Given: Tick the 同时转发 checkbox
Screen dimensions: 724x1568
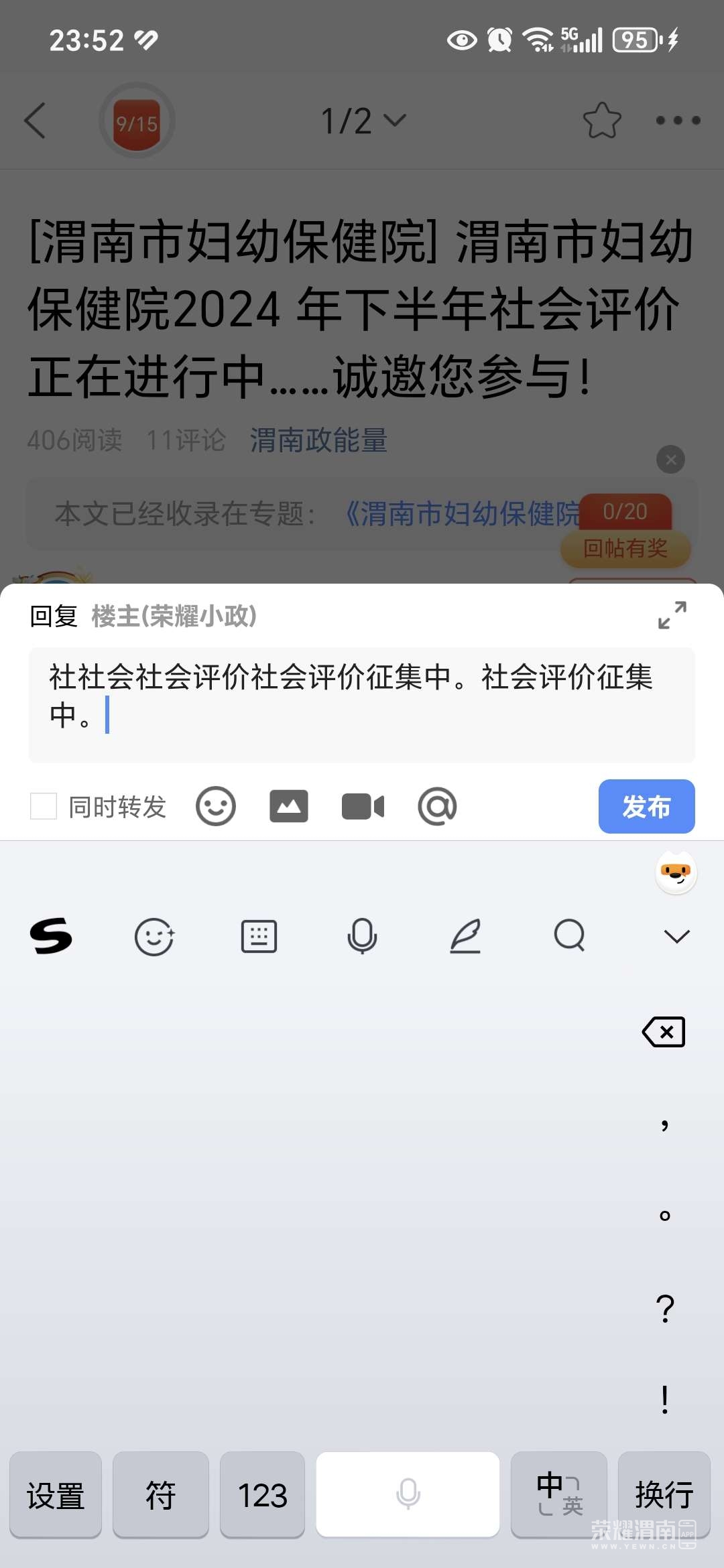Looking at the screenshot, I should (x=44, y=806).
